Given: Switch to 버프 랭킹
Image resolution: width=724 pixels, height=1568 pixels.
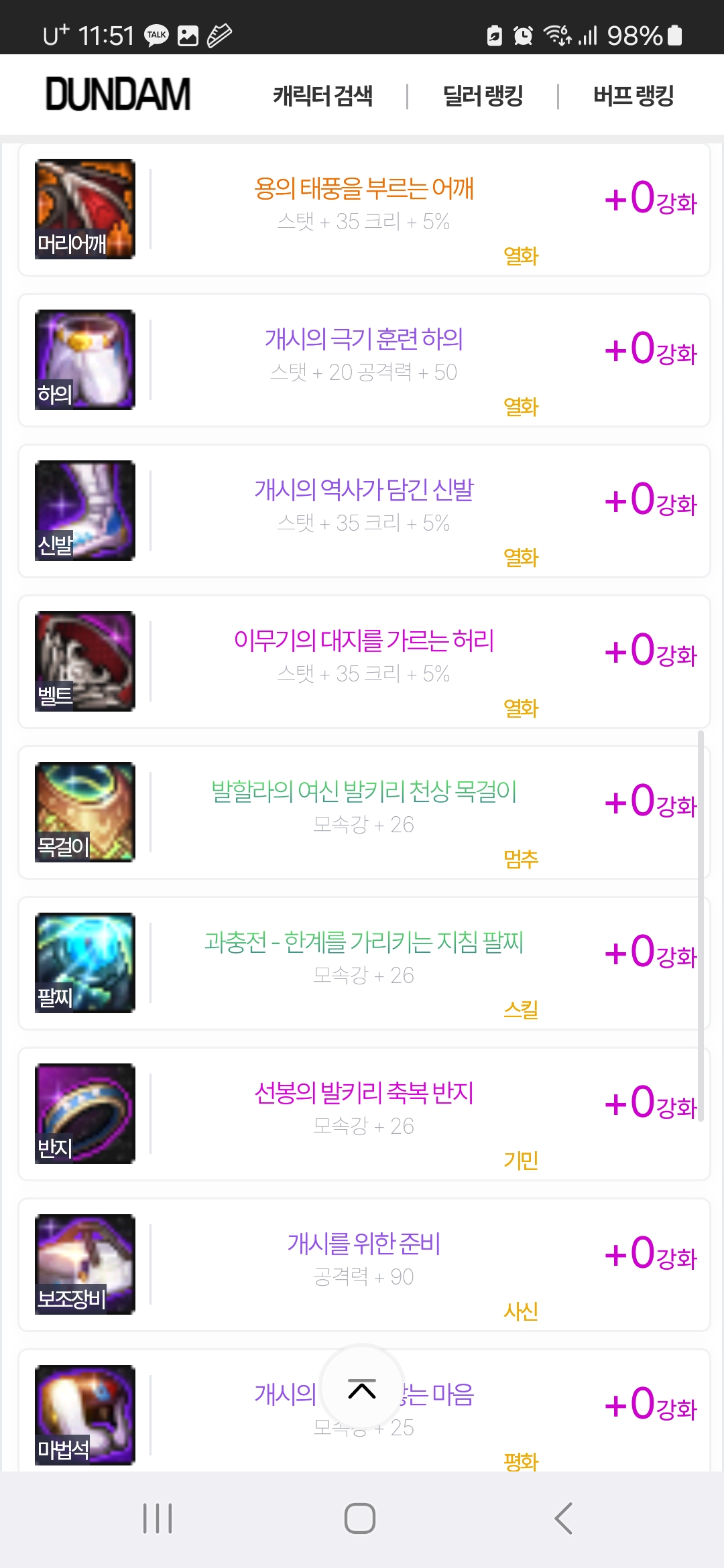Looking at the screenshot, I should 633,96.
